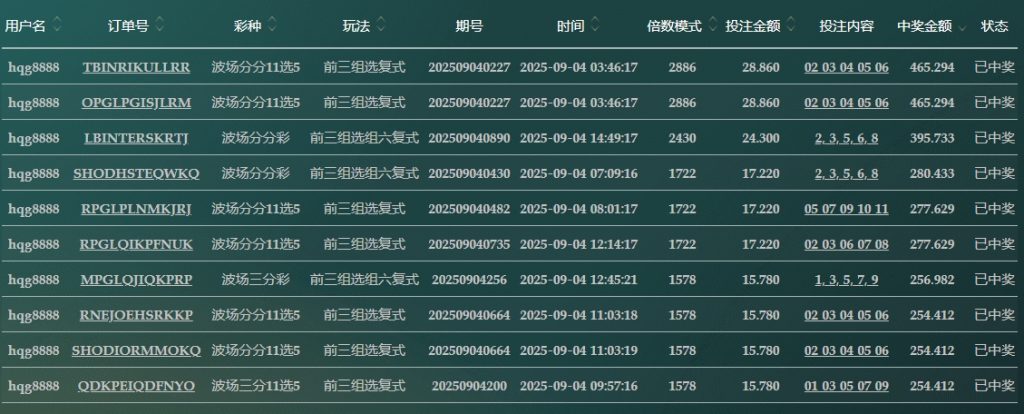View bet content 05 07 09 10 11
Screen dimensions: 1024x414
pos(846,209)
